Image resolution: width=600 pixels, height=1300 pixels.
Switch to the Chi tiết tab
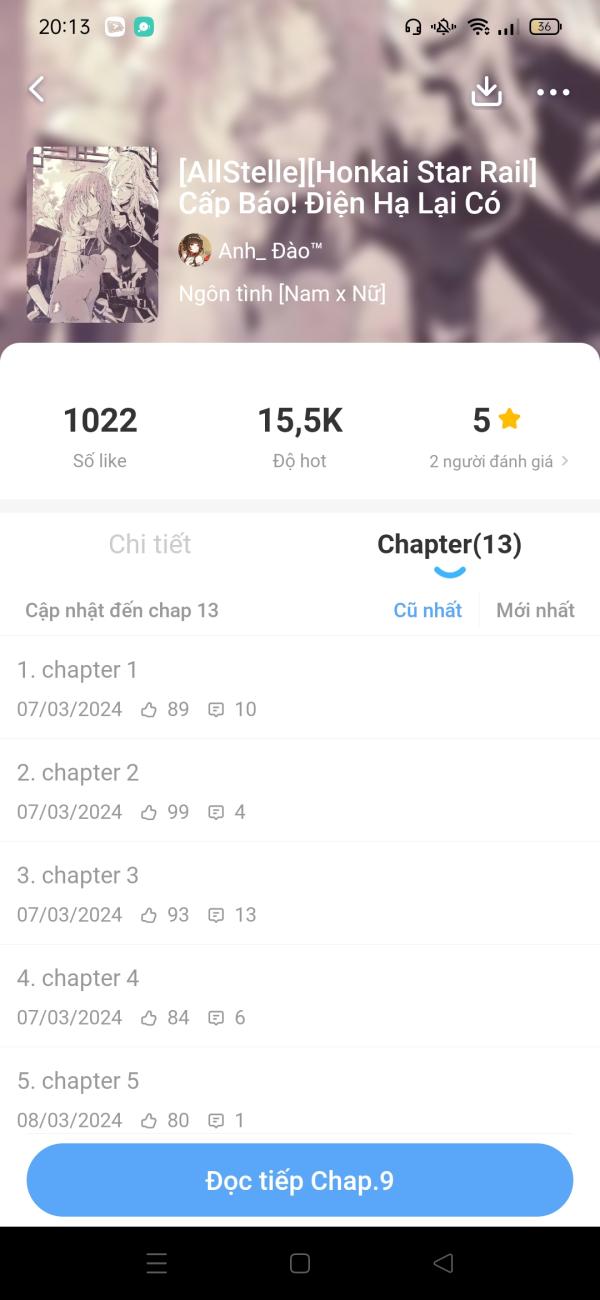coord(150,544)
